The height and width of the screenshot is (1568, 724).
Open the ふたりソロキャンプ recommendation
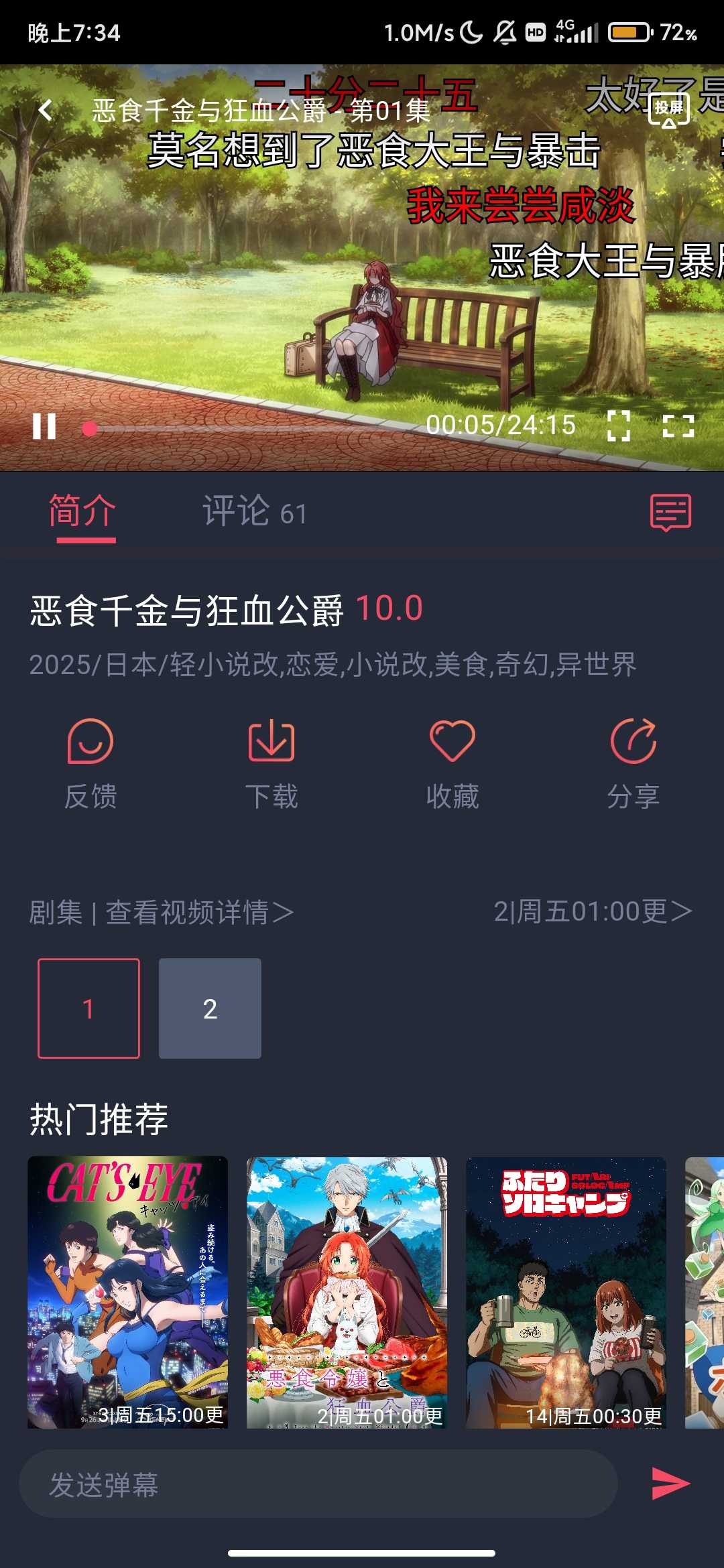pos(566,1292)
